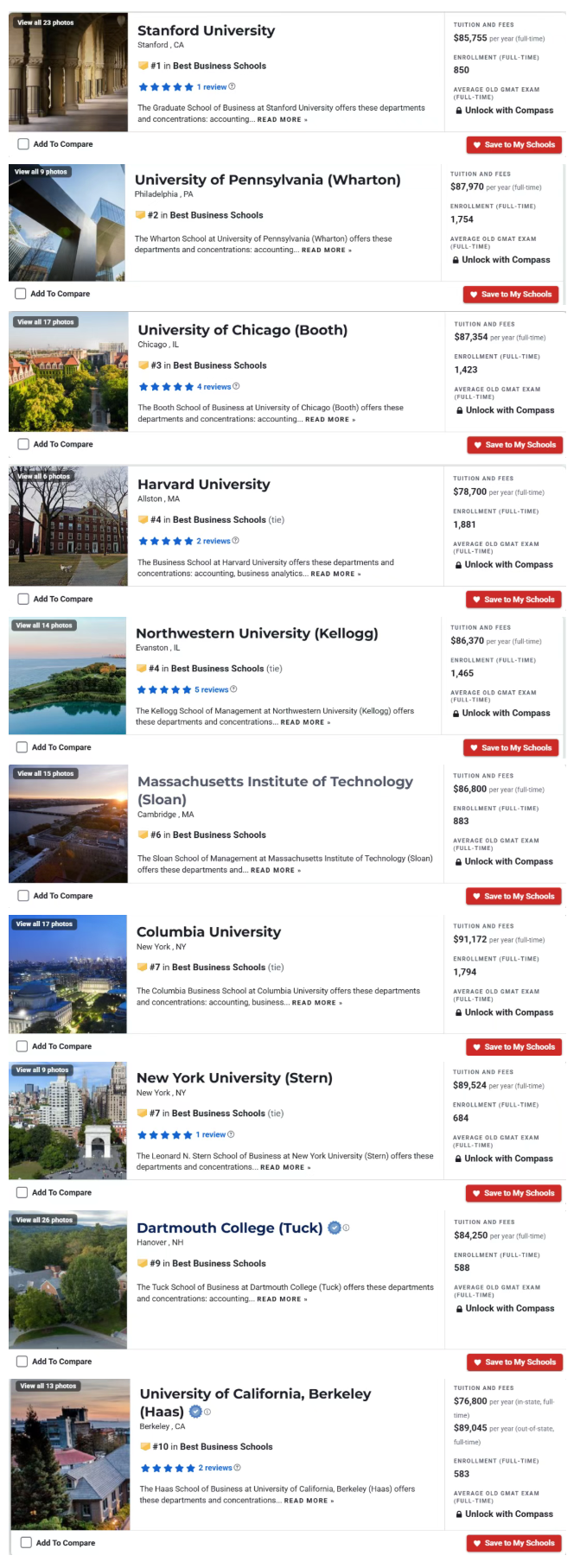Open Dartmouth College (Tuck) title link
This screenshot has height=1568, width=580.
click(x=229, y=1228)
